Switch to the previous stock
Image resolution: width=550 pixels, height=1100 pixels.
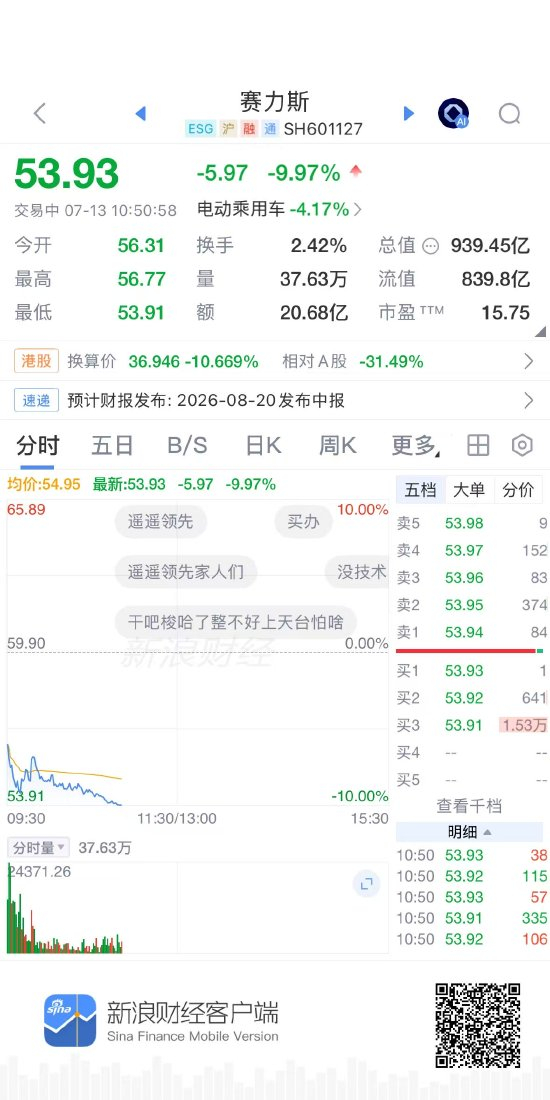pyautogui.click(x=140, y=114)
